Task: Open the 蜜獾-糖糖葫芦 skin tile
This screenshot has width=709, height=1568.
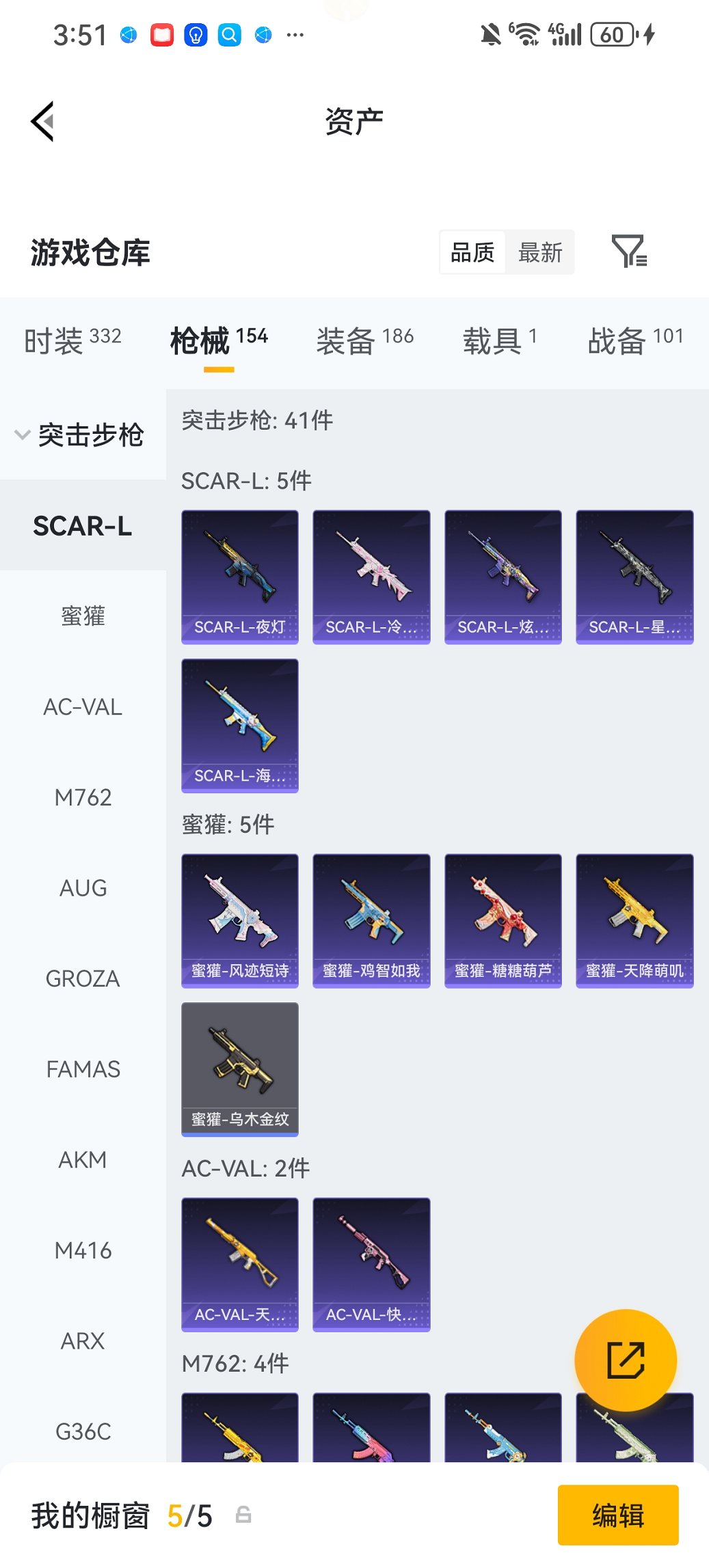Action: pos(503,920)
